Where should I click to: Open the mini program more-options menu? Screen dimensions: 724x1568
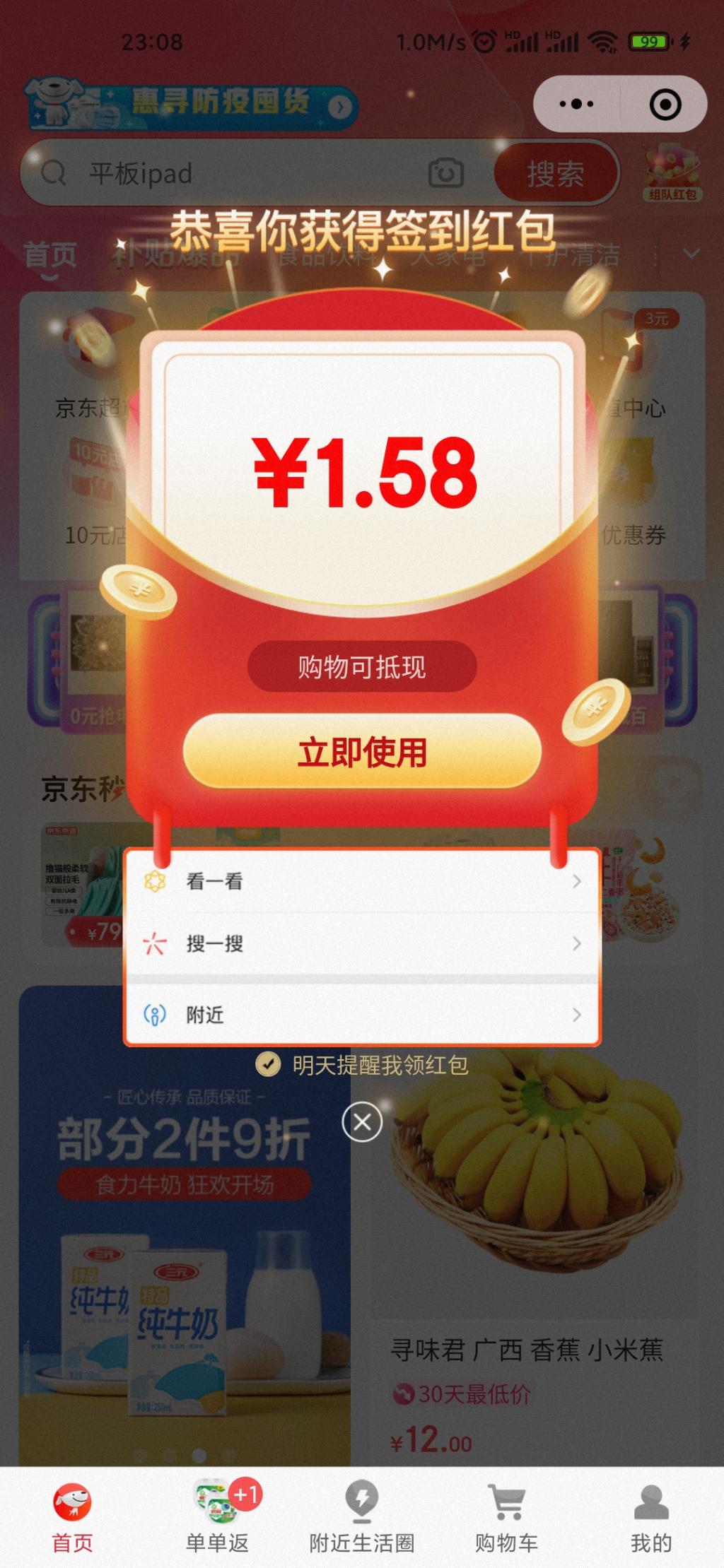point(577,105)
